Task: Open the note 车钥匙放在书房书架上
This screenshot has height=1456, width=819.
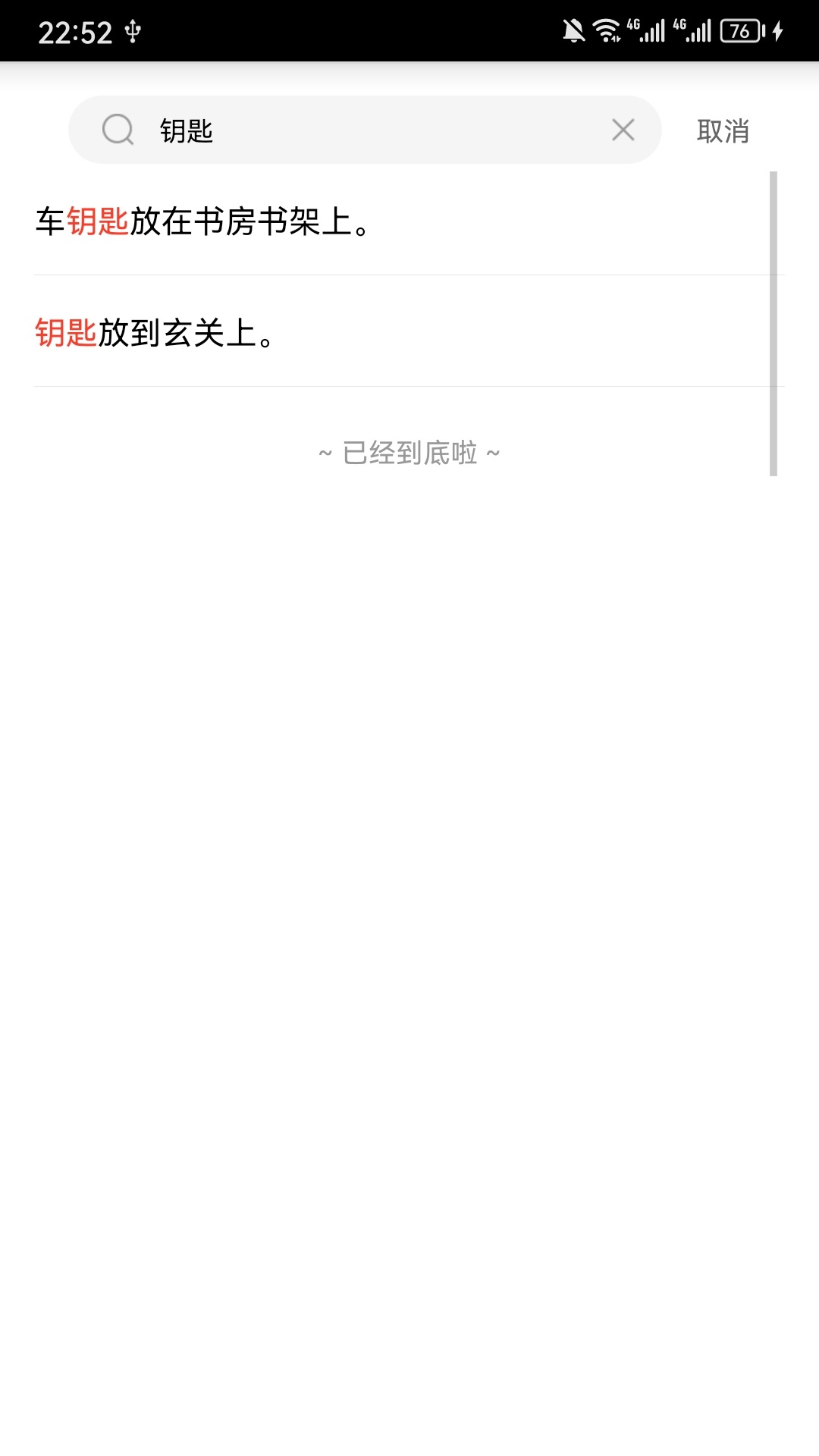Action: [409, 221]
